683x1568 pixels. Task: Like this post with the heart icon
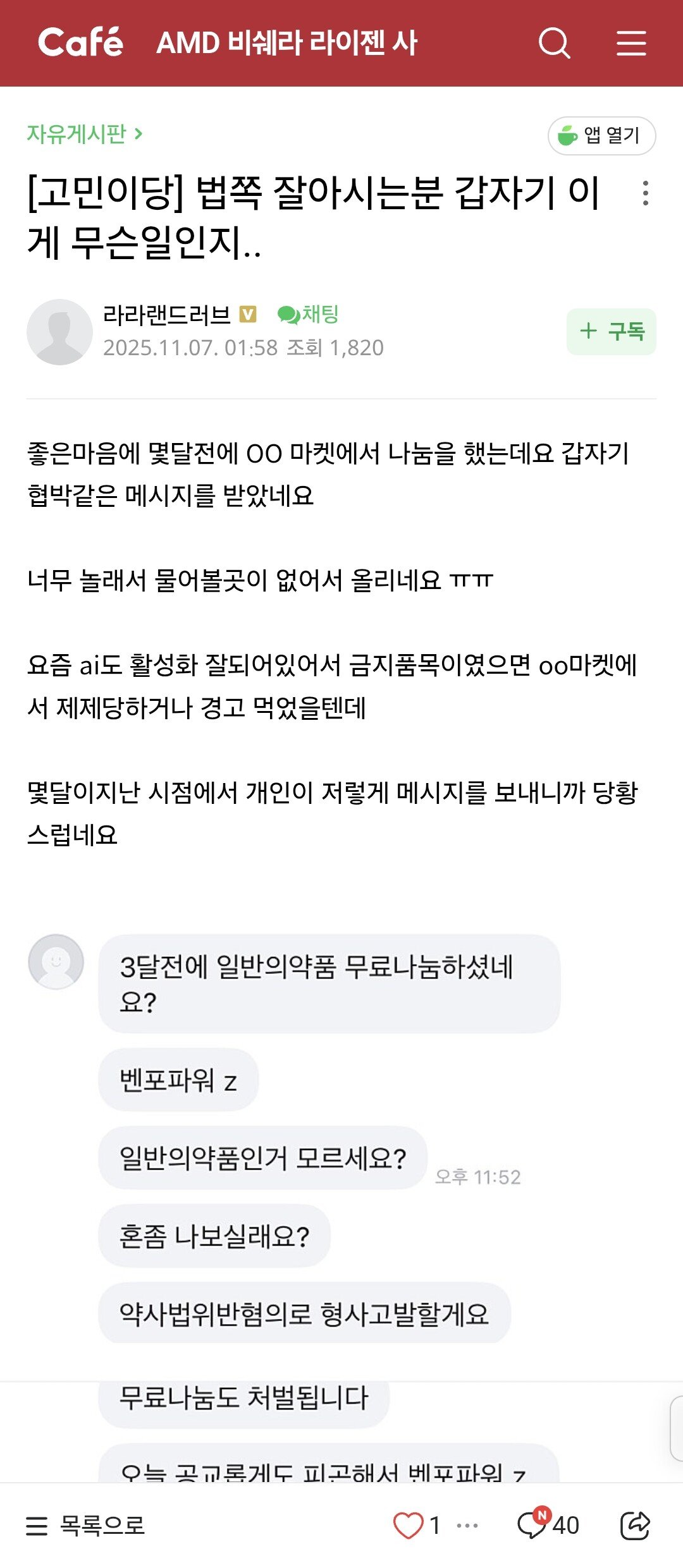click(x=408, y=1525)
